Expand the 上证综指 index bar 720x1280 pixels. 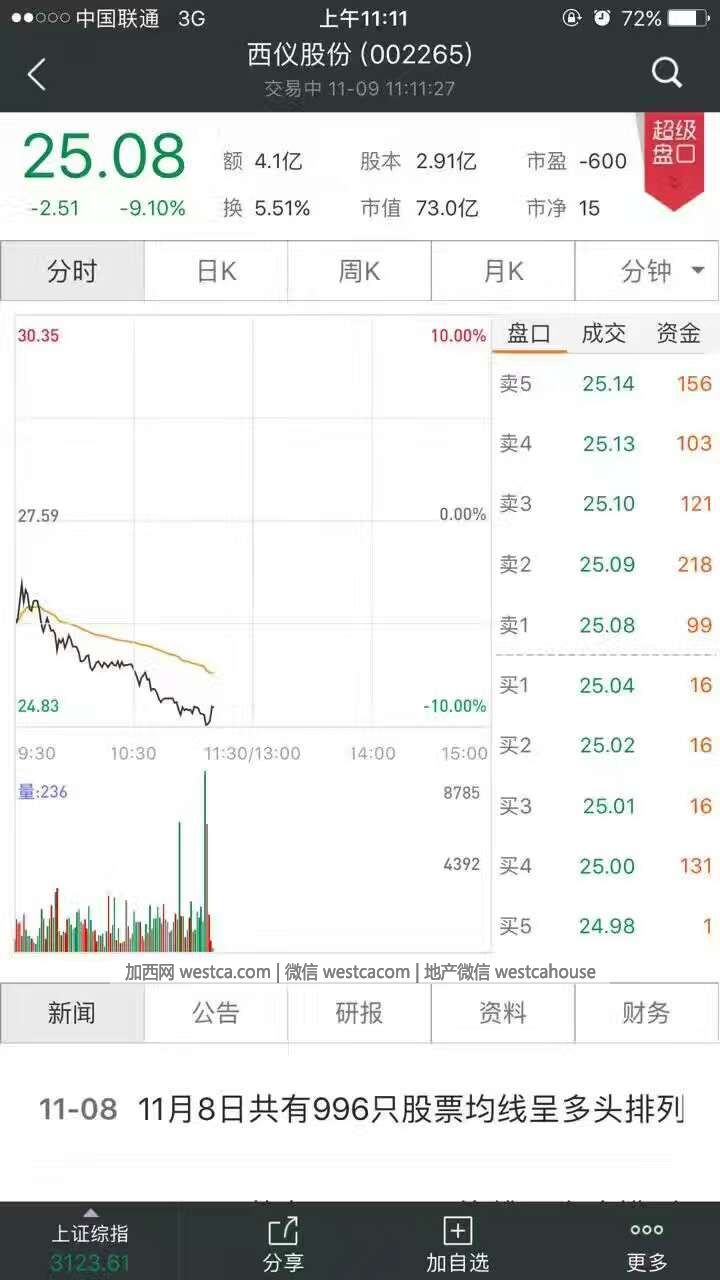tap(90, 1241)
